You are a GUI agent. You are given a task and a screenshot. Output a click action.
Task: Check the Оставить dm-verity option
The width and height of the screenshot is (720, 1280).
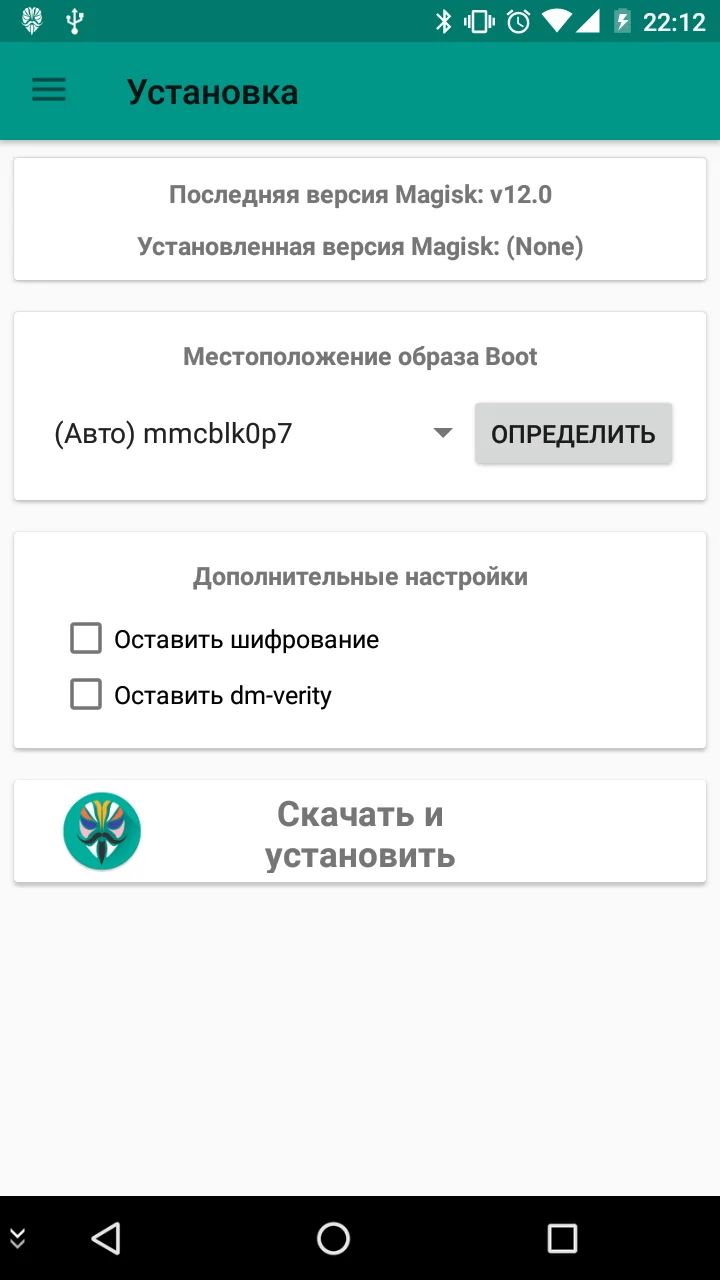[x=86, y=695]
